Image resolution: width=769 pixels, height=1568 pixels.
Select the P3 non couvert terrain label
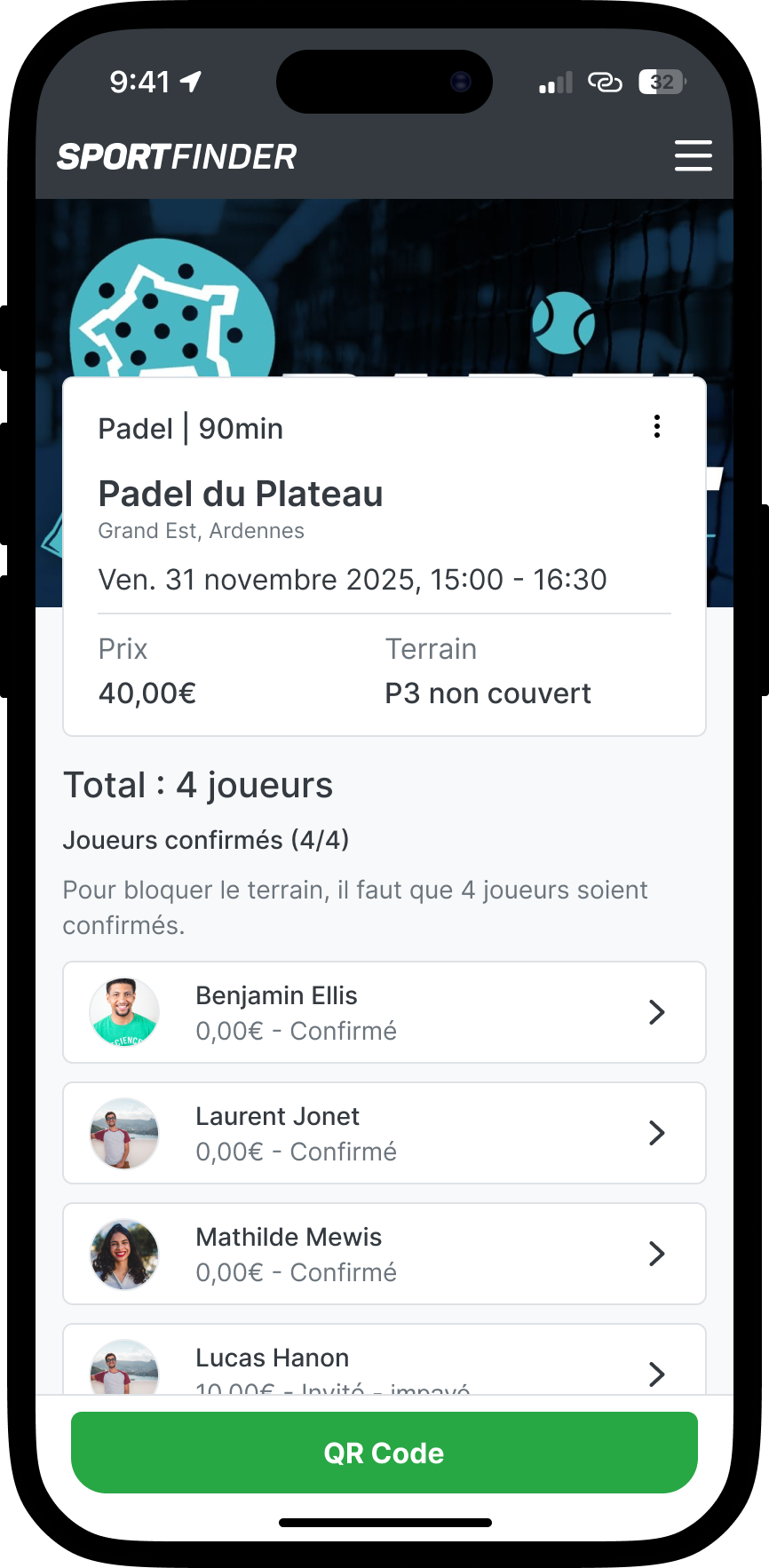point(488,693)
